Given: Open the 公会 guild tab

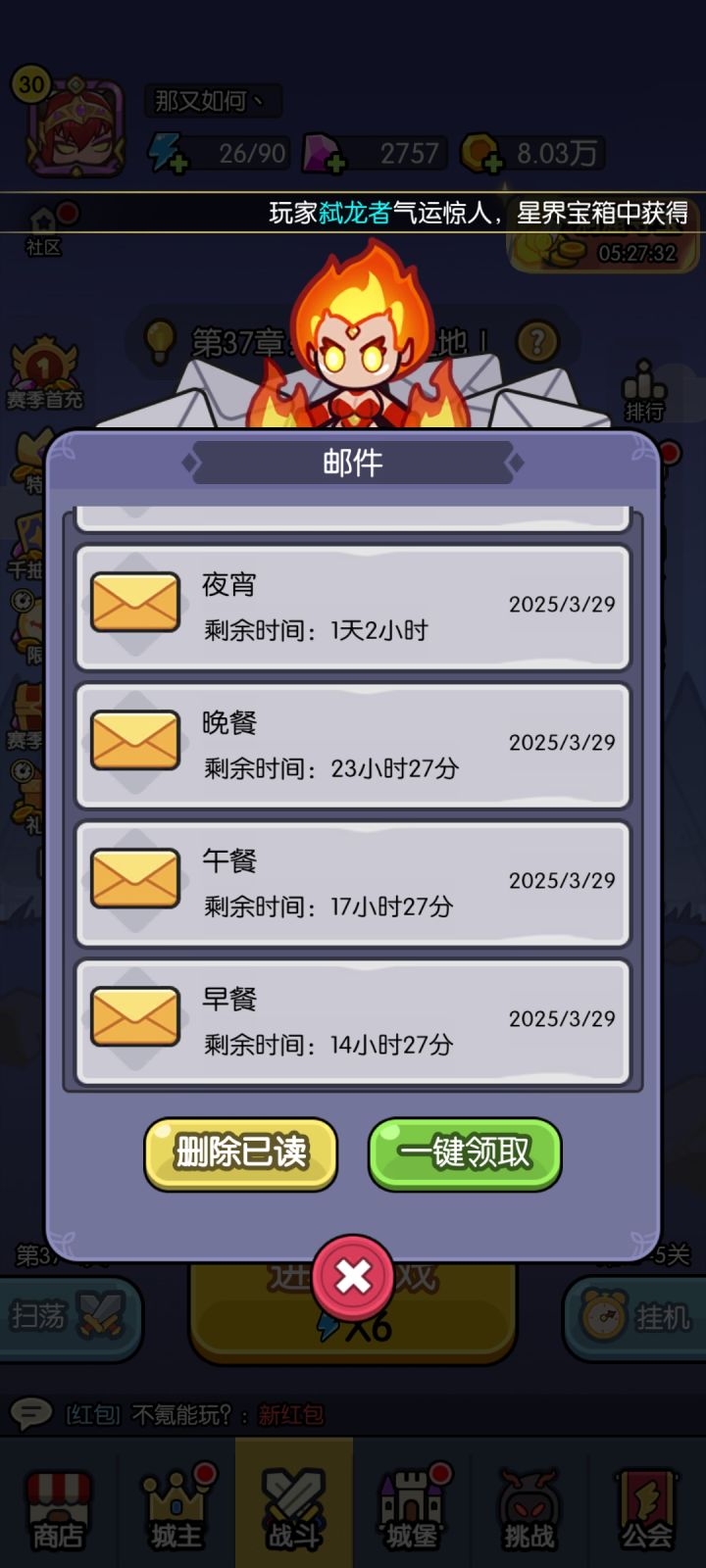Looking at the screenshot, I should 647,1504.
